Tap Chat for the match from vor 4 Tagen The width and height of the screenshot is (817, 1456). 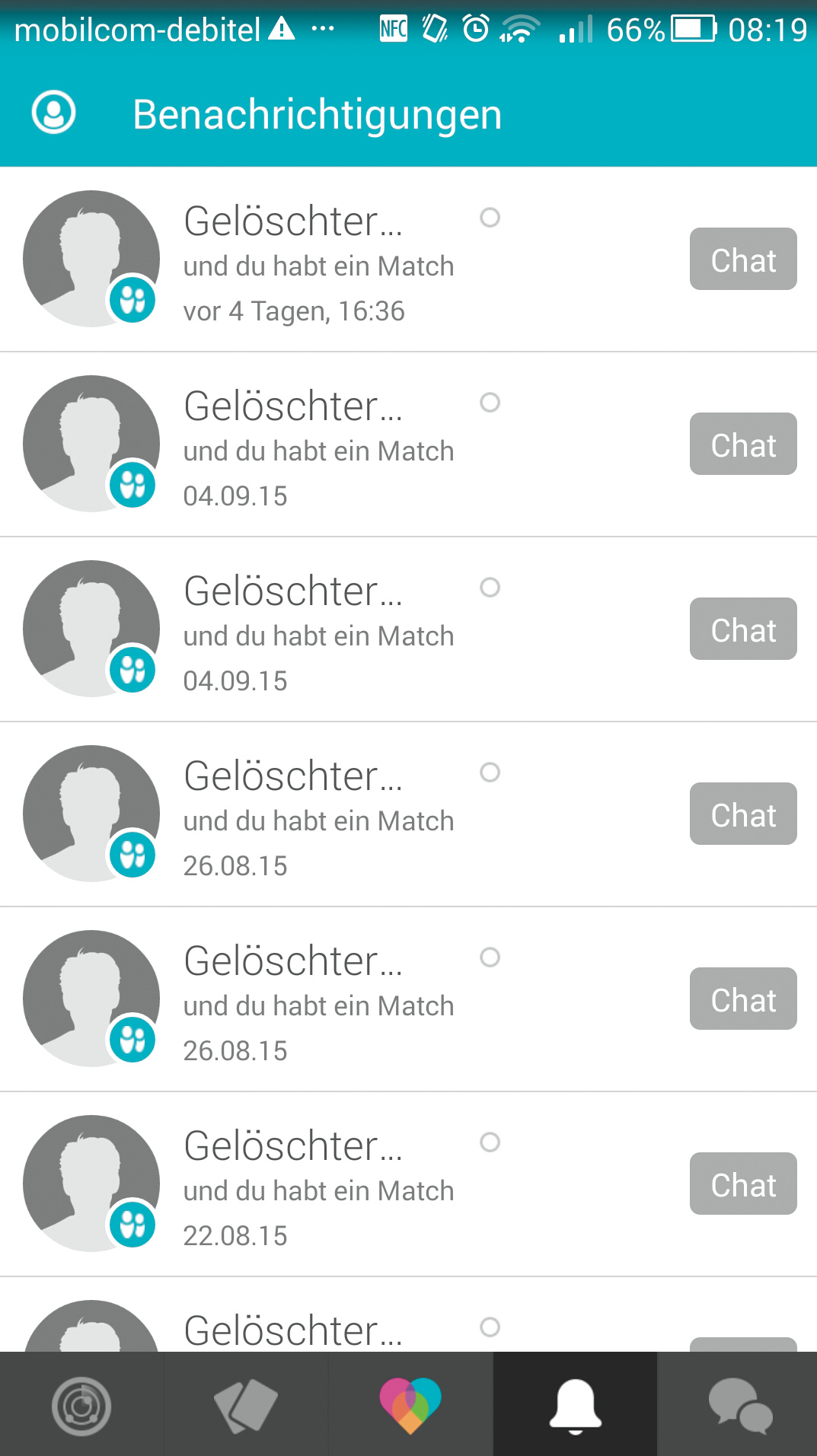[x=742, y=260]
